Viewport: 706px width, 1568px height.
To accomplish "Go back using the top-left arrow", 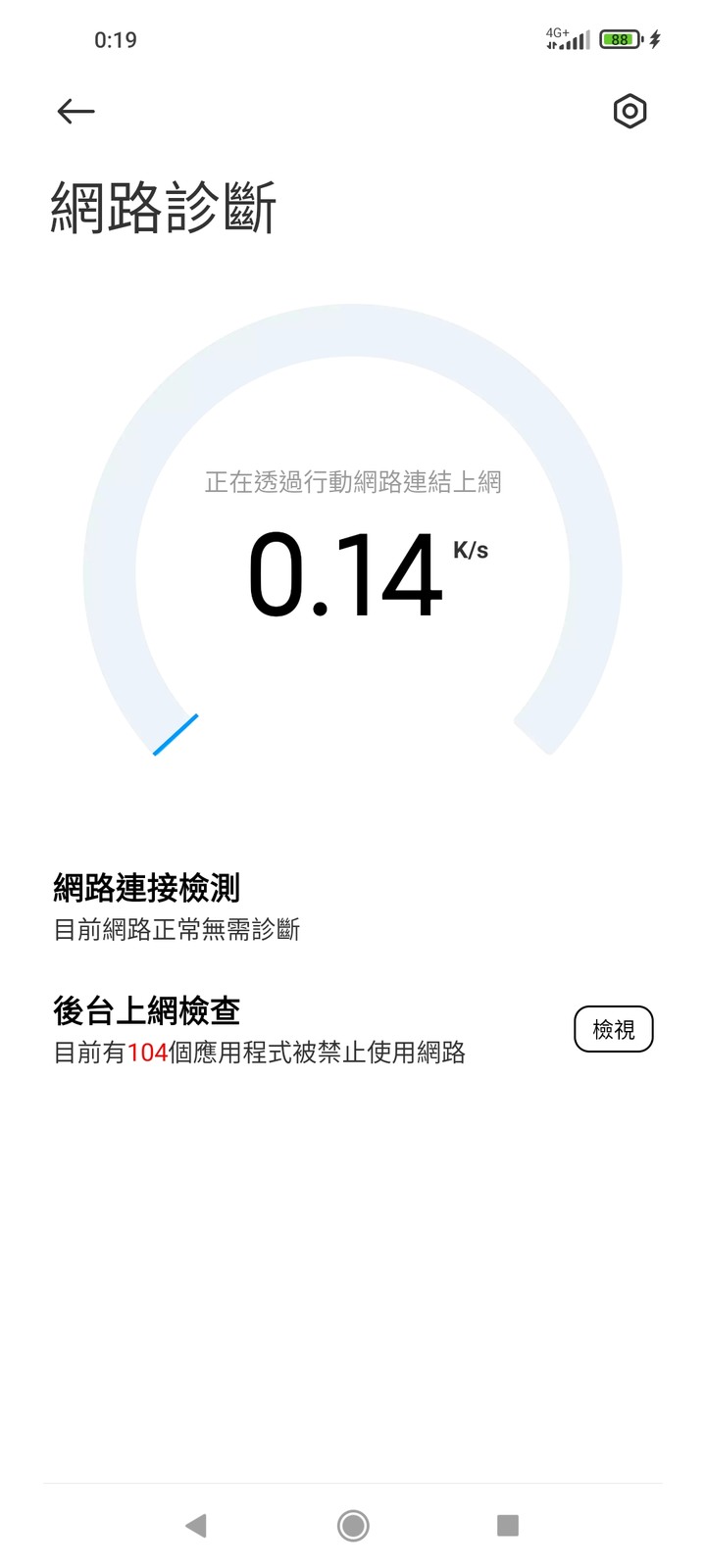I will 76,112.
